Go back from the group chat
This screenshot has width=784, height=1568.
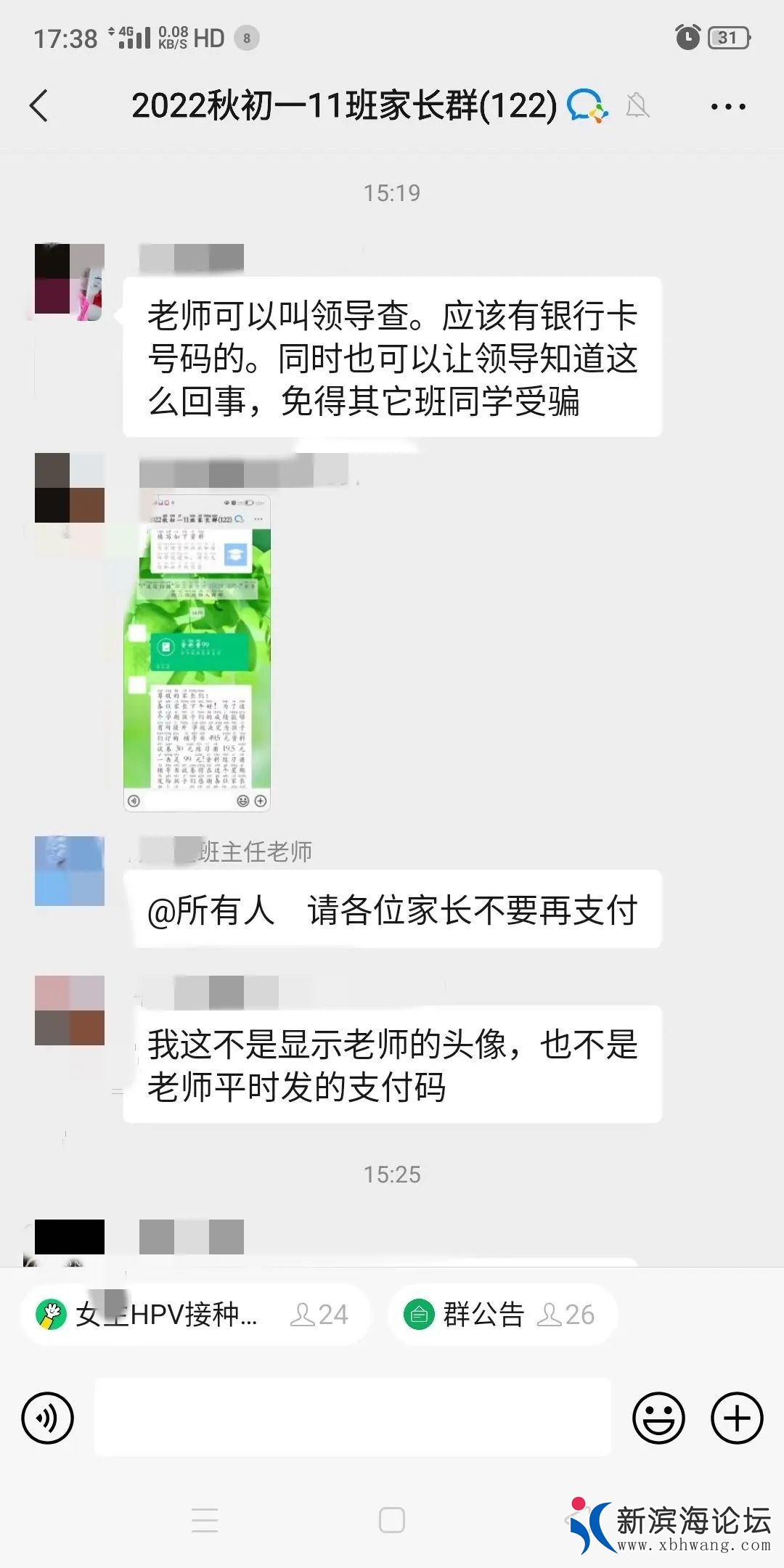40,106
